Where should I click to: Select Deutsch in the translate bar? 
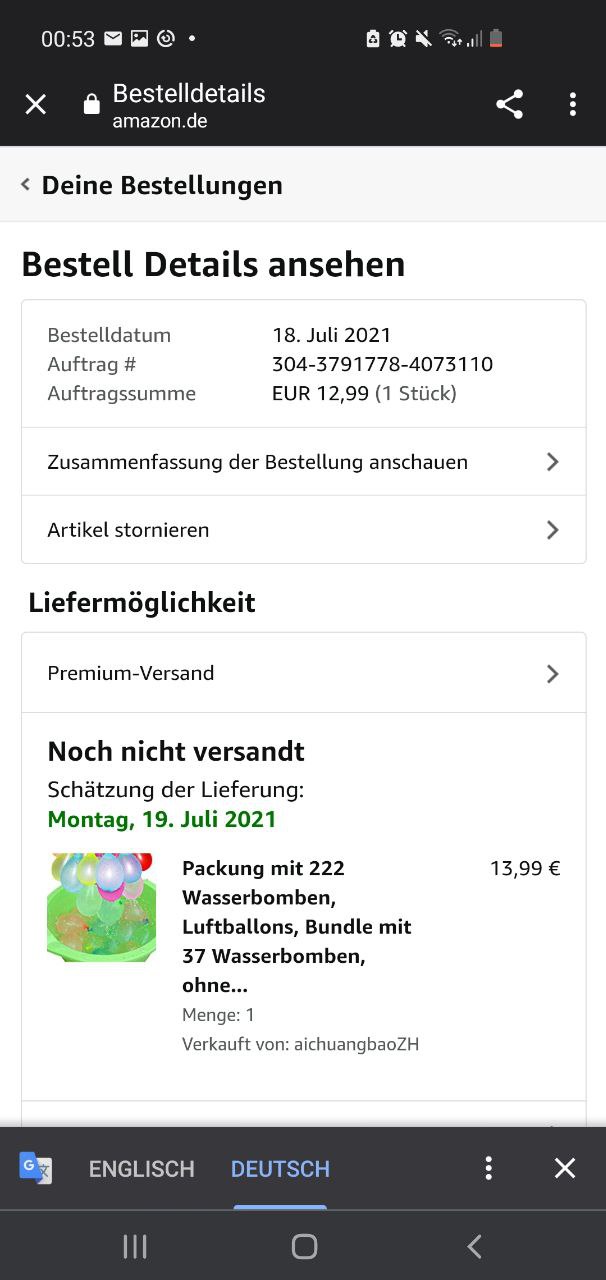[280, 1169]
